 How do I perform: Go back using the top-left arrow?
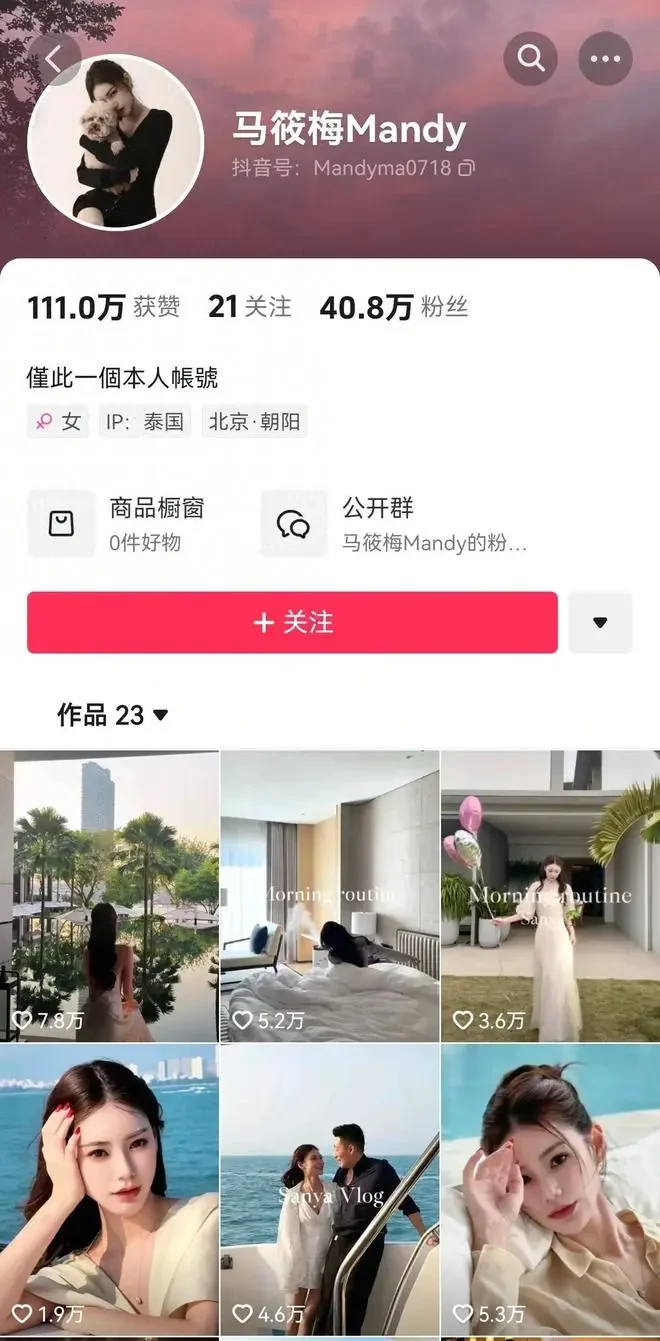tap(54, 59)
